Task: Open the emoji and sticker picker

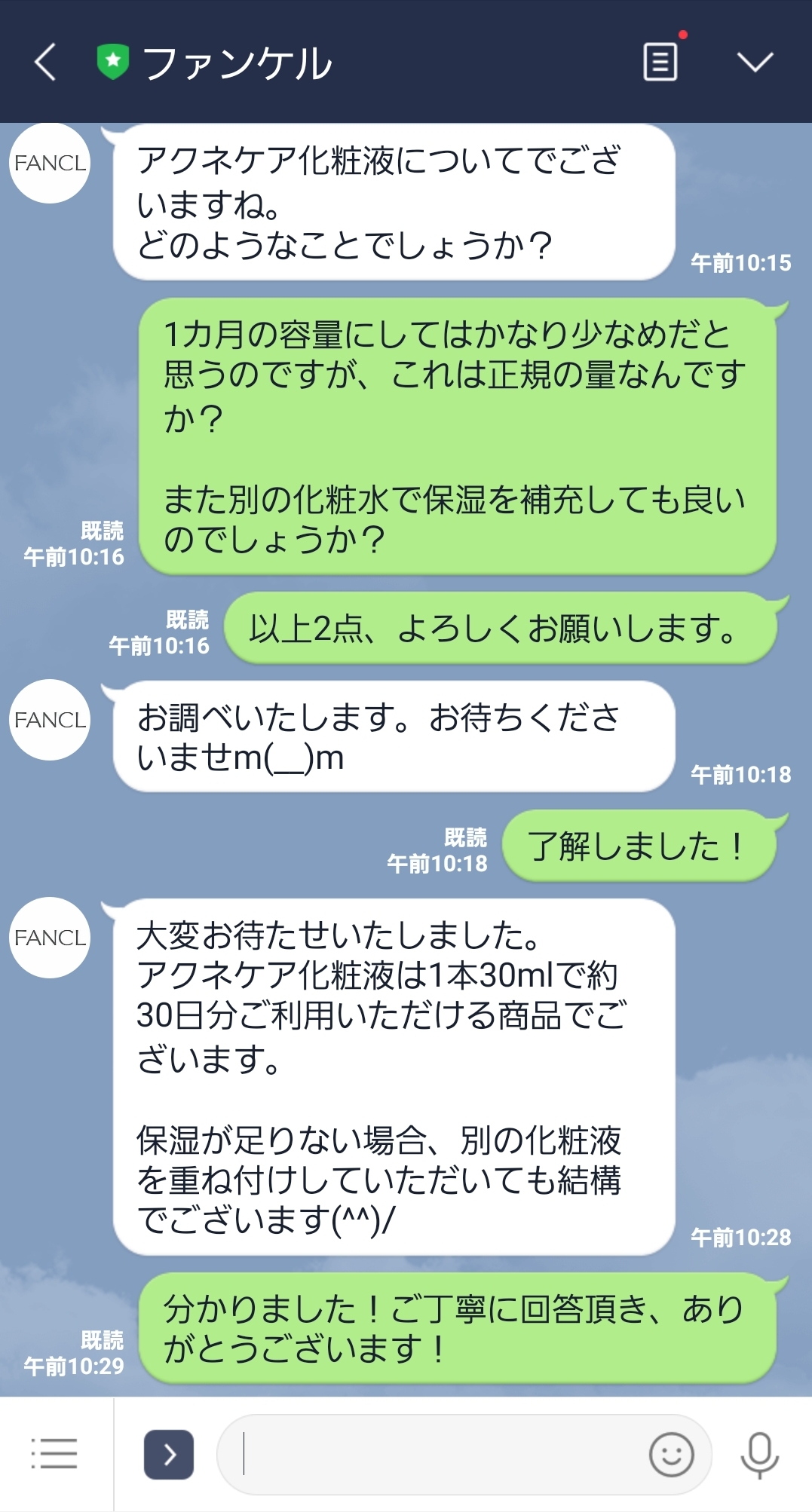Action: [x=671, y=1454]
